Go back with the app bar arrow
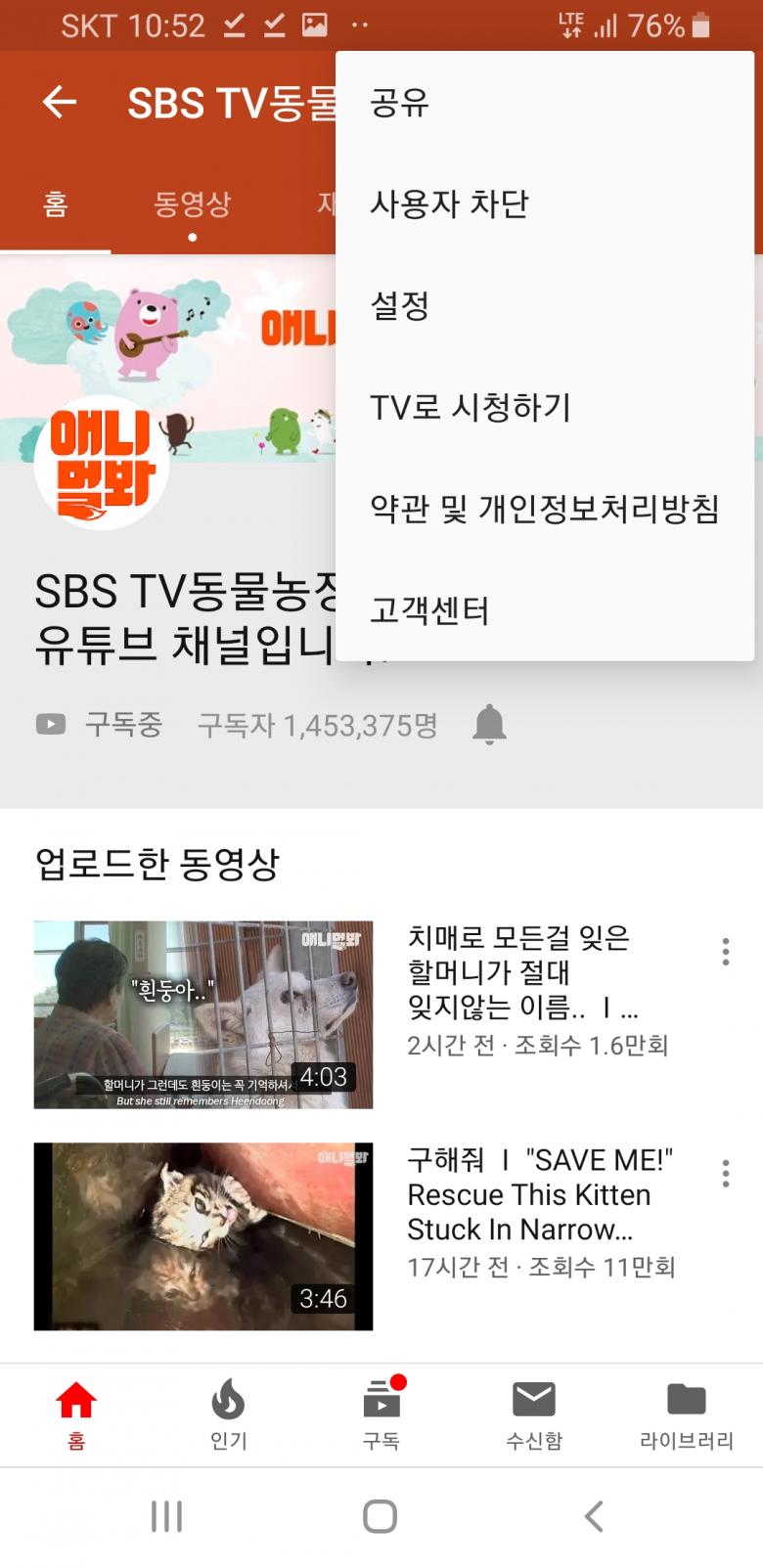763x1568 pixels. pos(60,102)
